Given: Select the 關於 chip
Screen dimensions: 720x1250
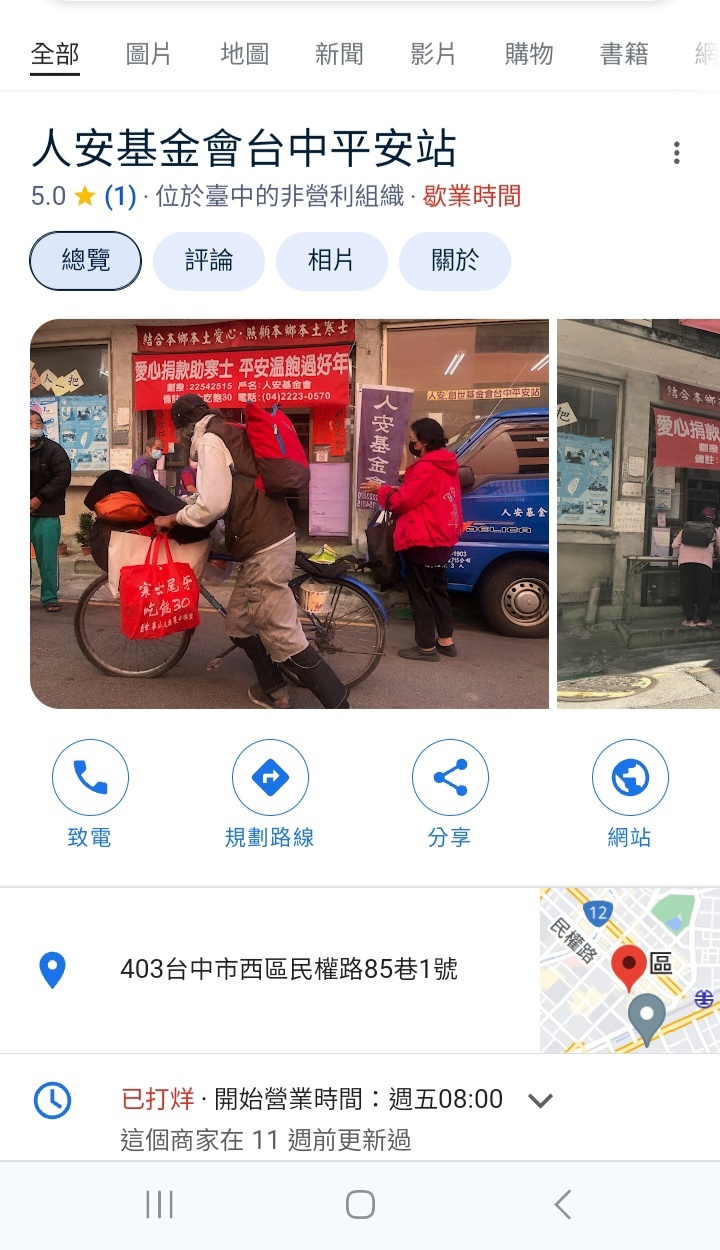Looking at the screenshot, I should click(455, 261).
